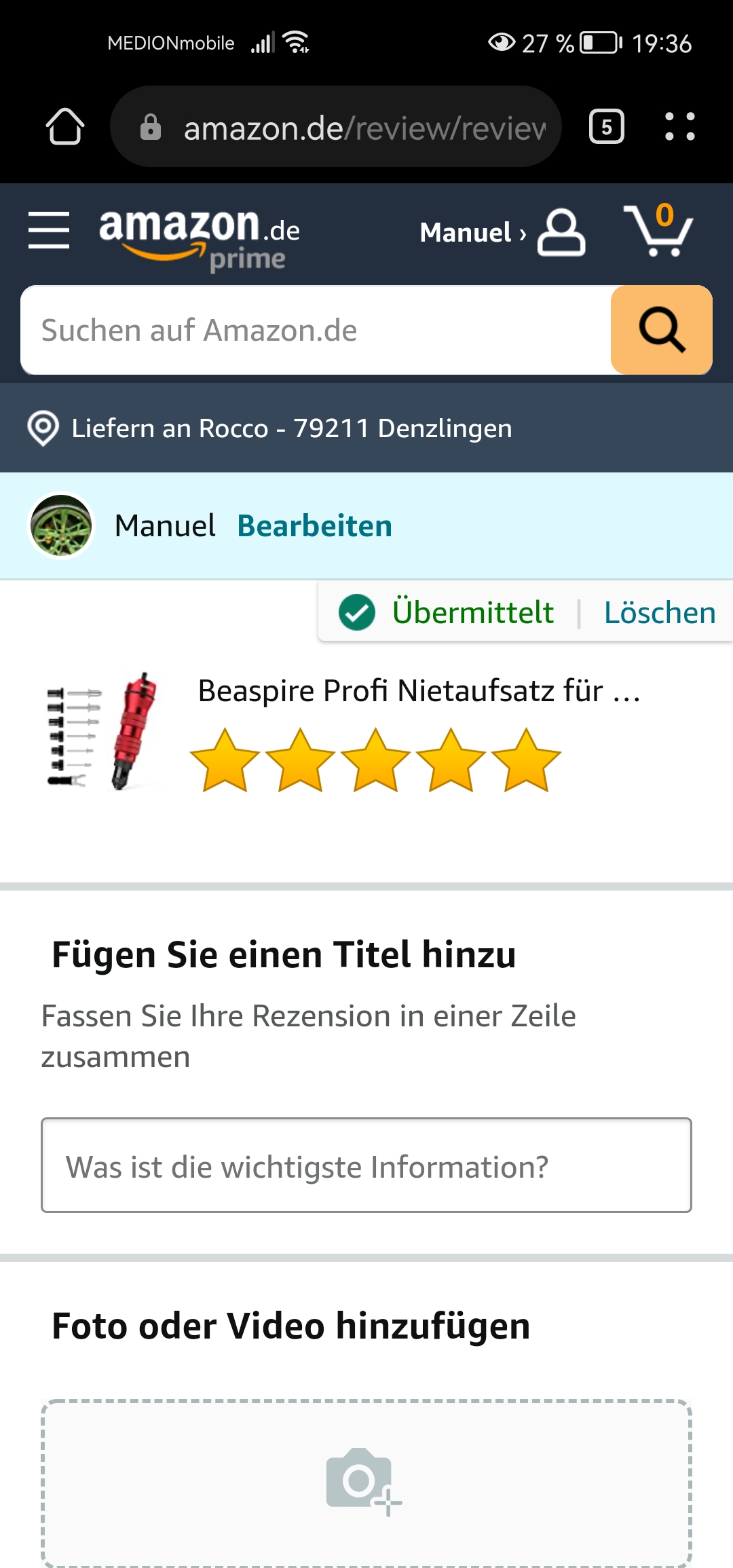Image resolution: width=733 pixels, height=1568 pixels.
Task: Open the Beaspire Nietaufsatz product image
Action: pos(102,731)
